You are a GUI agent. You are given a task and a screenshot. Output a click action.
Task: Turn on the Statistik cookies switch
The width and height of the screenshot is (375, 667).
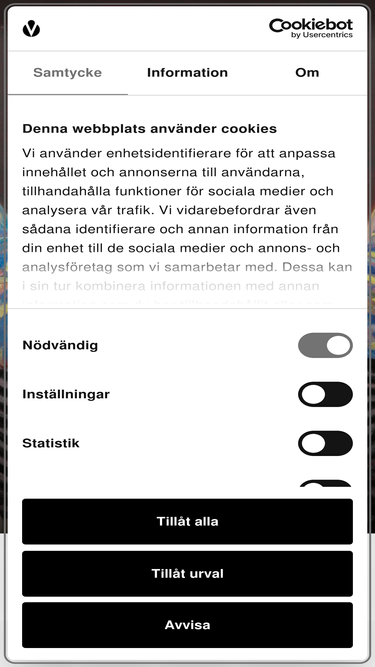tap(325, 443)
